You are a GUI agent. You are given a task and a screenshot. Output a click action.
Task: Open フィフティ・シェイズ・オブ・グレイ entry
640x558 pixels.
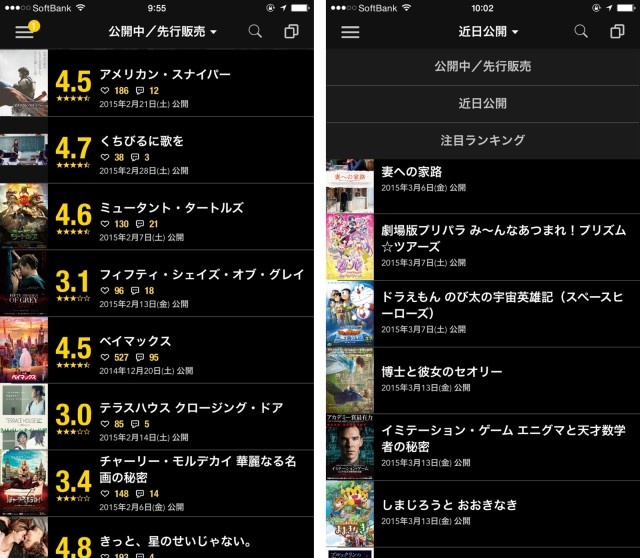(201, 275)
